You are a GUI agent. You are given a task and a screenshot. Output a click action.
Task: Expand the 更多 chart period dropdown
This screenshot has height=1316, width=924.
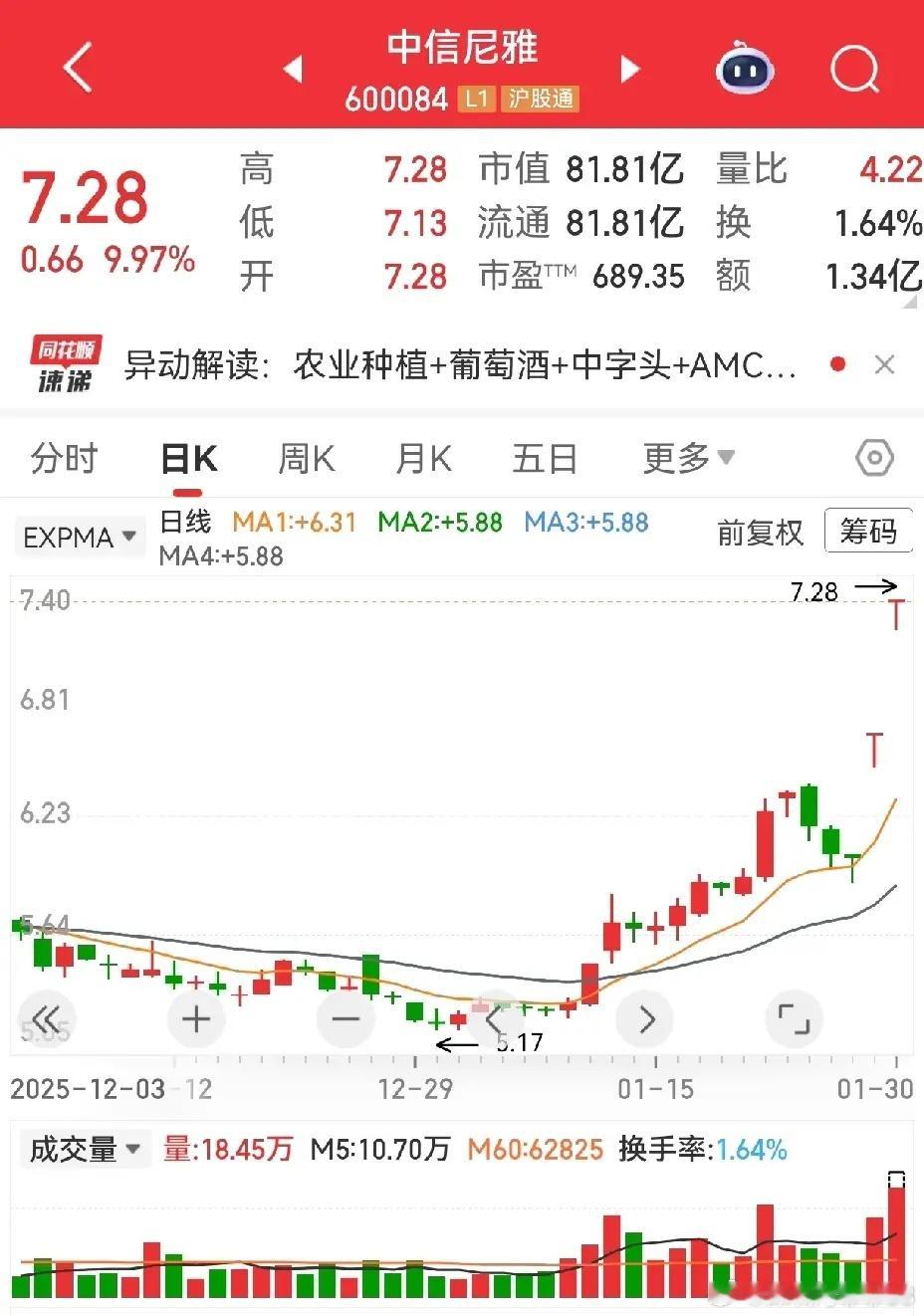688,459
